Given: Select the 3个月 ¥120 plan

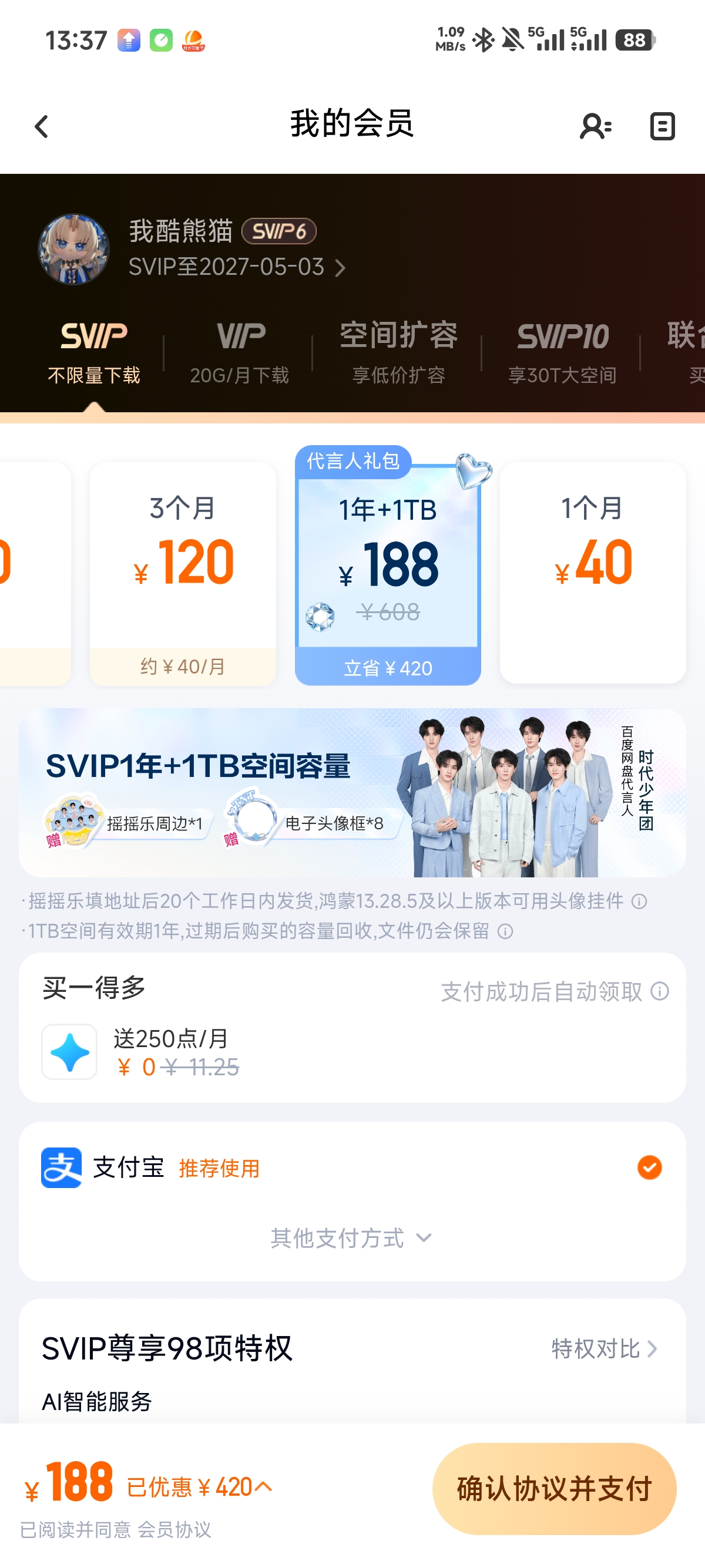Looking at the screenshot, I should [183, 573].
